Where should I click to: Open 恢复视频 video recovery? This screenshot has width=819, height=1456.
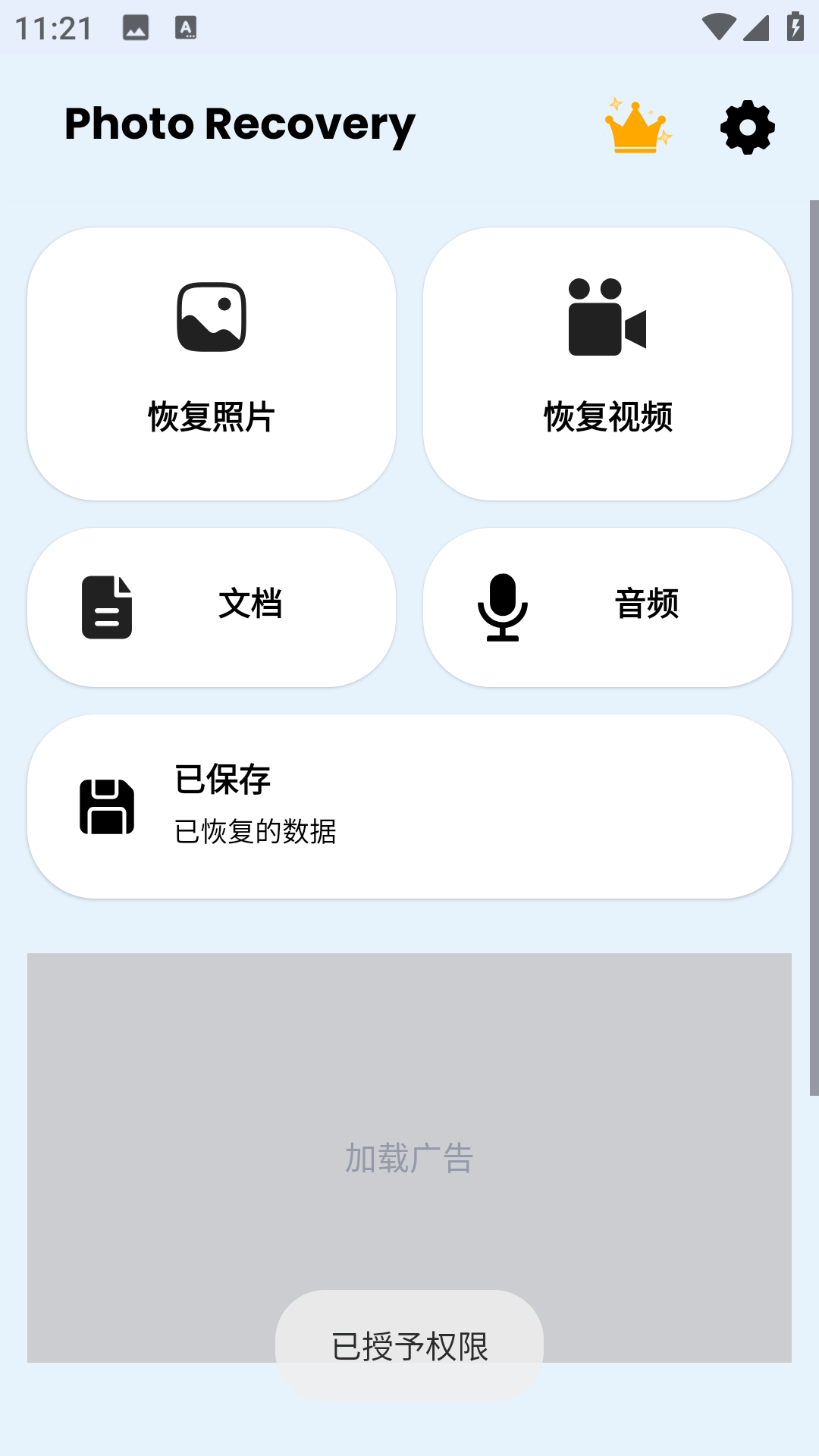point(607,364)
